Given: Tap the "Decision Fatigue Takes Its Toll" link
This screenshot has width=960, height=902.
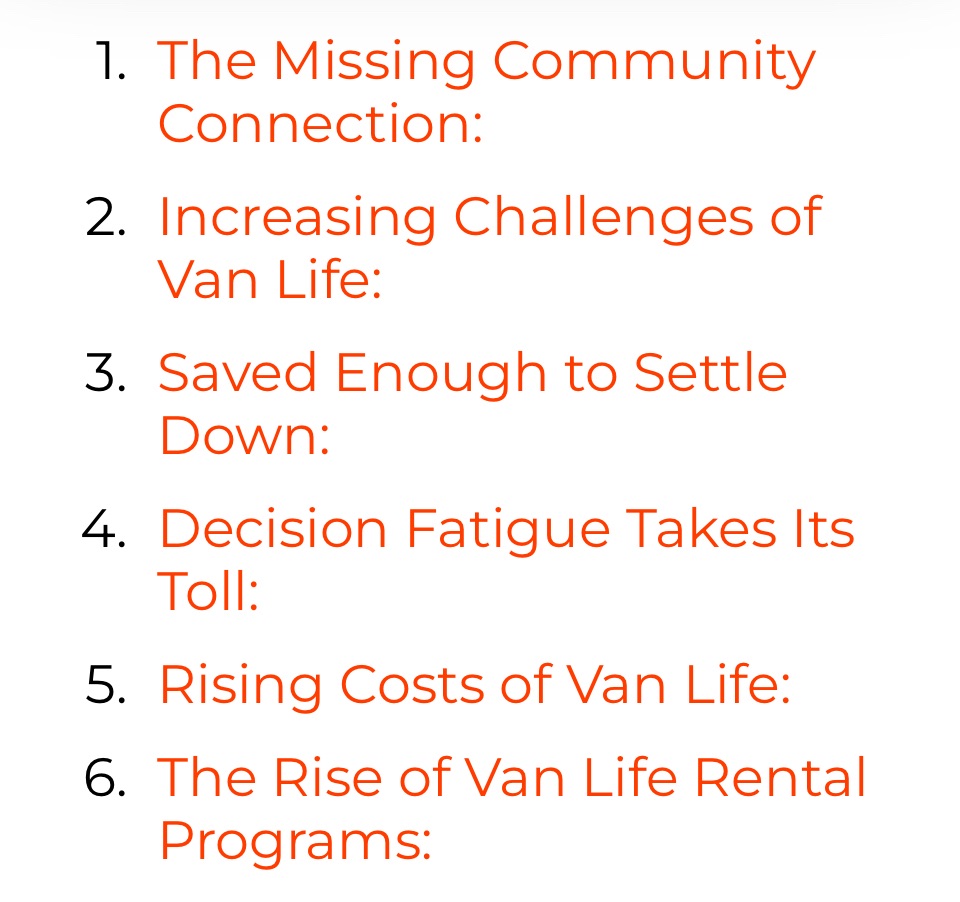Looking at the screenshot, I should 506,529.
